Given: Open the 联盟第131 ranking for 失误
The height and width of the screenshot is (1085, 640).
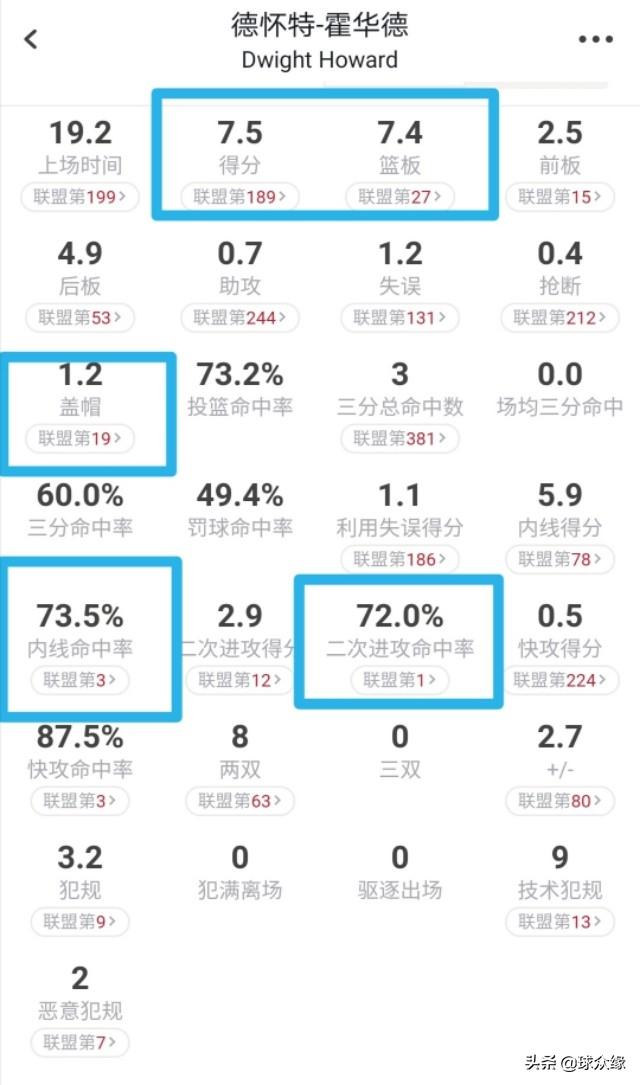Looking at the screenshot, I should 400,318.
